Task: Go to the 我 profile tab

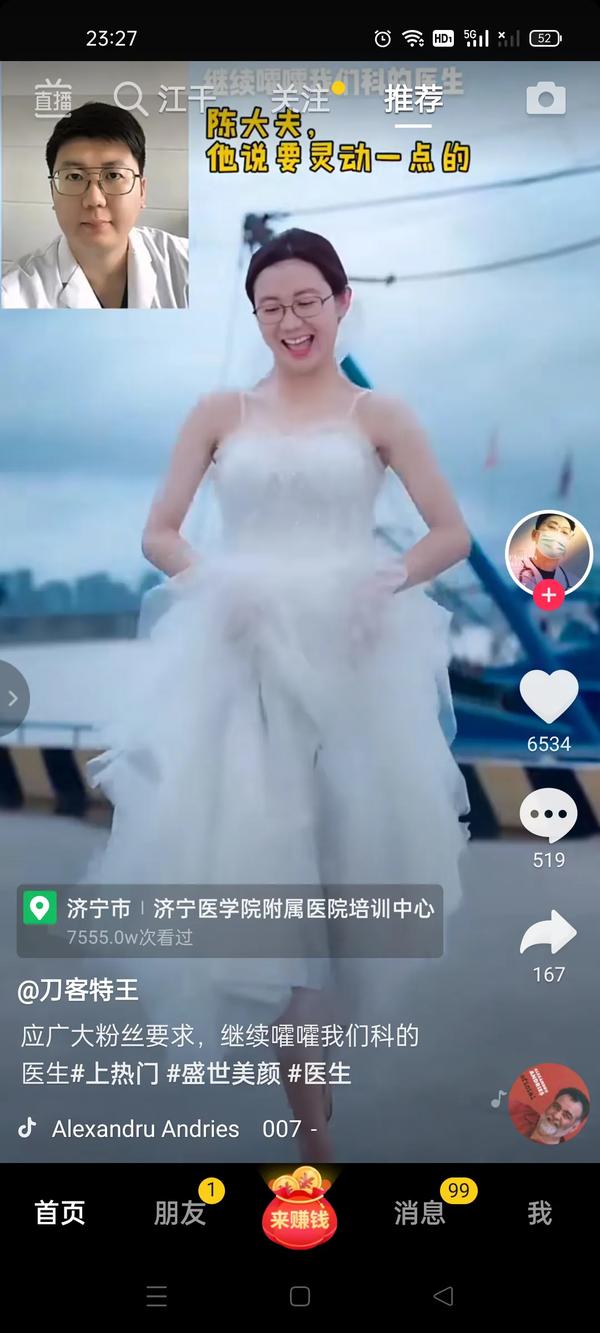Action: point(539,1213)
